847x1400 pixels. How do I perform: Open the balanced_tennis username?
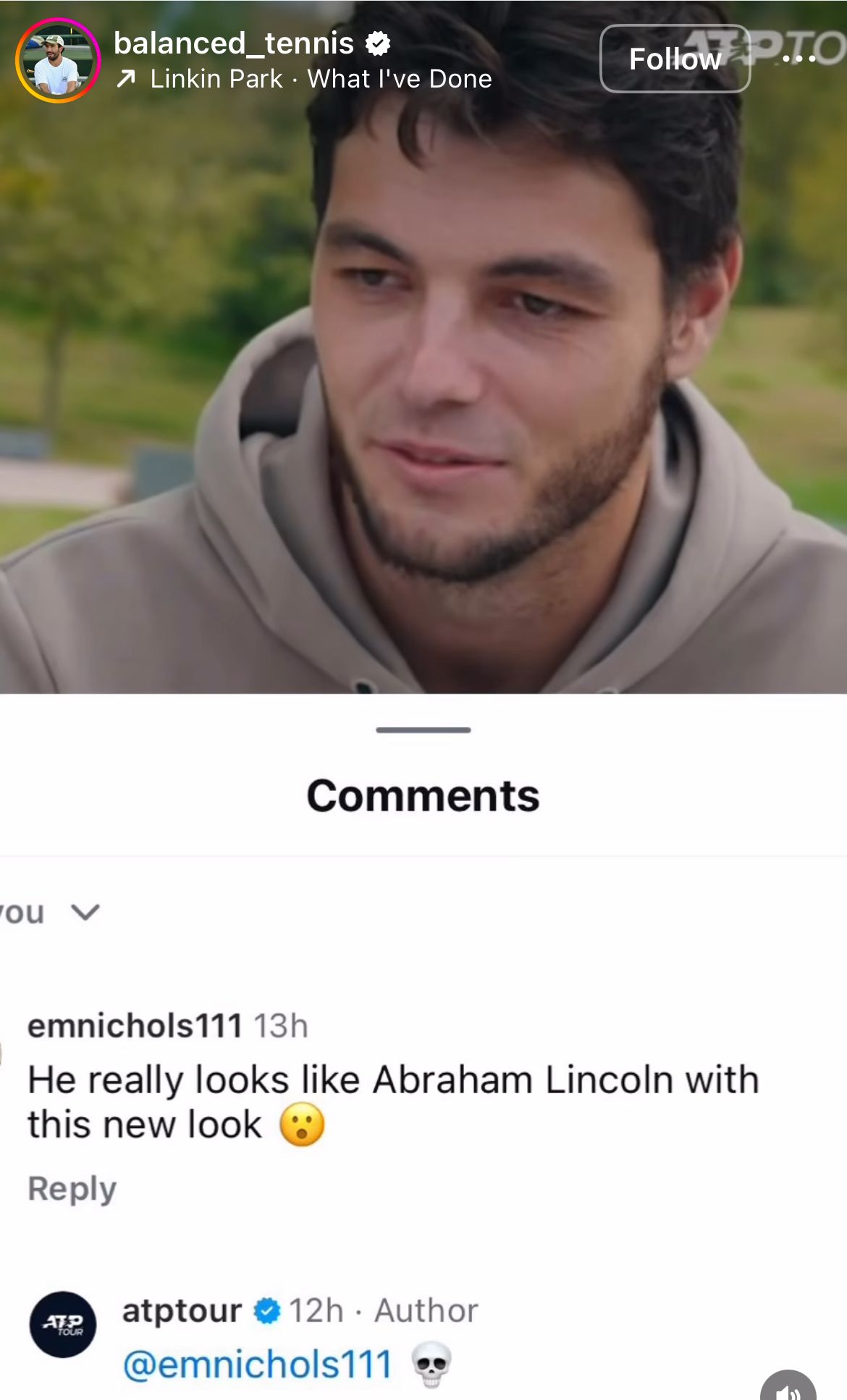coord(233,43)
